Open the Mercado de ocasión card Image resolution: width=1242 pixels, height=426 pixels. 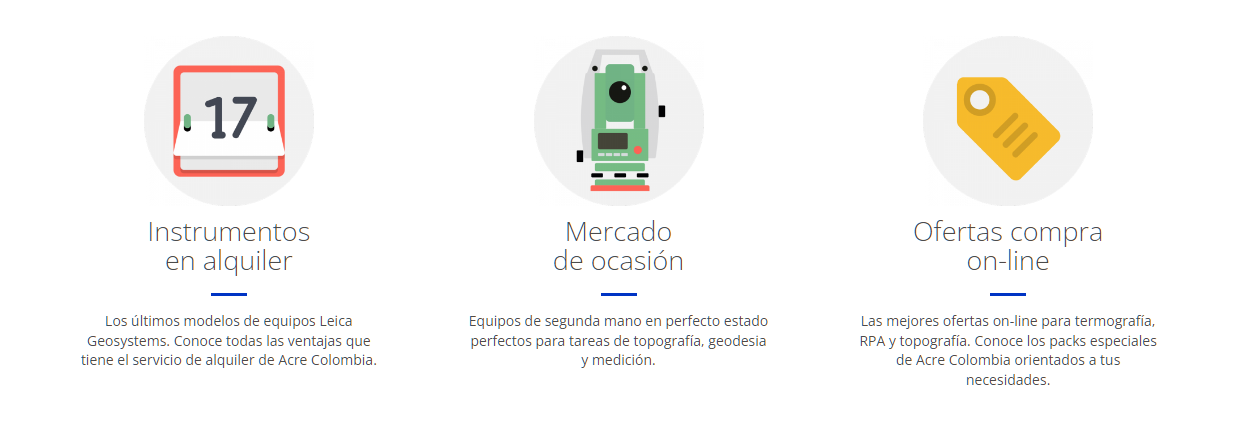618,246
